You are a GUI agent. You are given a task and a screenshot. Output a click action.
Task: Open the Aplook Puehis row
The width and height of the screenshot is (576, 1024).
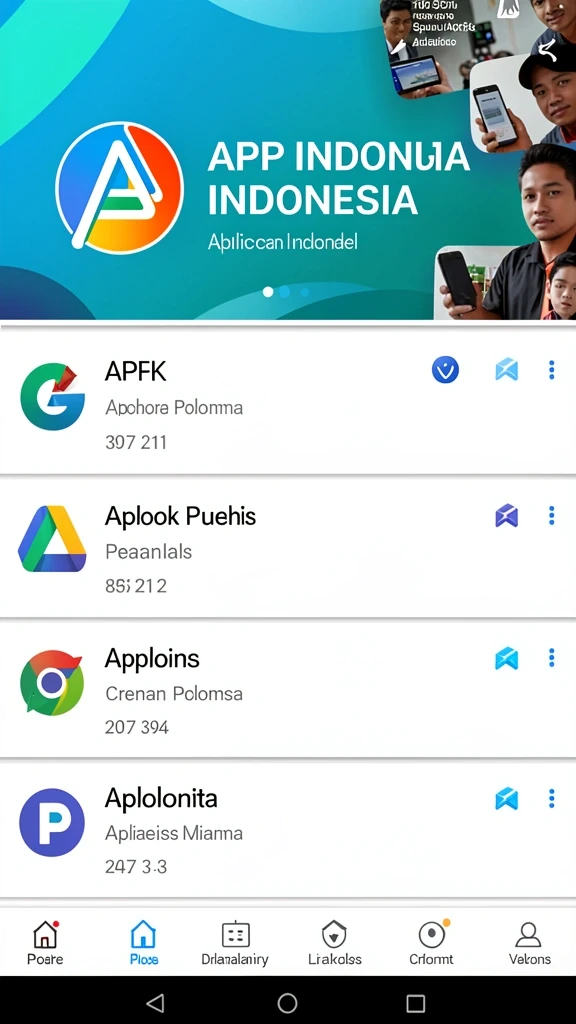(x=288, y=547)
